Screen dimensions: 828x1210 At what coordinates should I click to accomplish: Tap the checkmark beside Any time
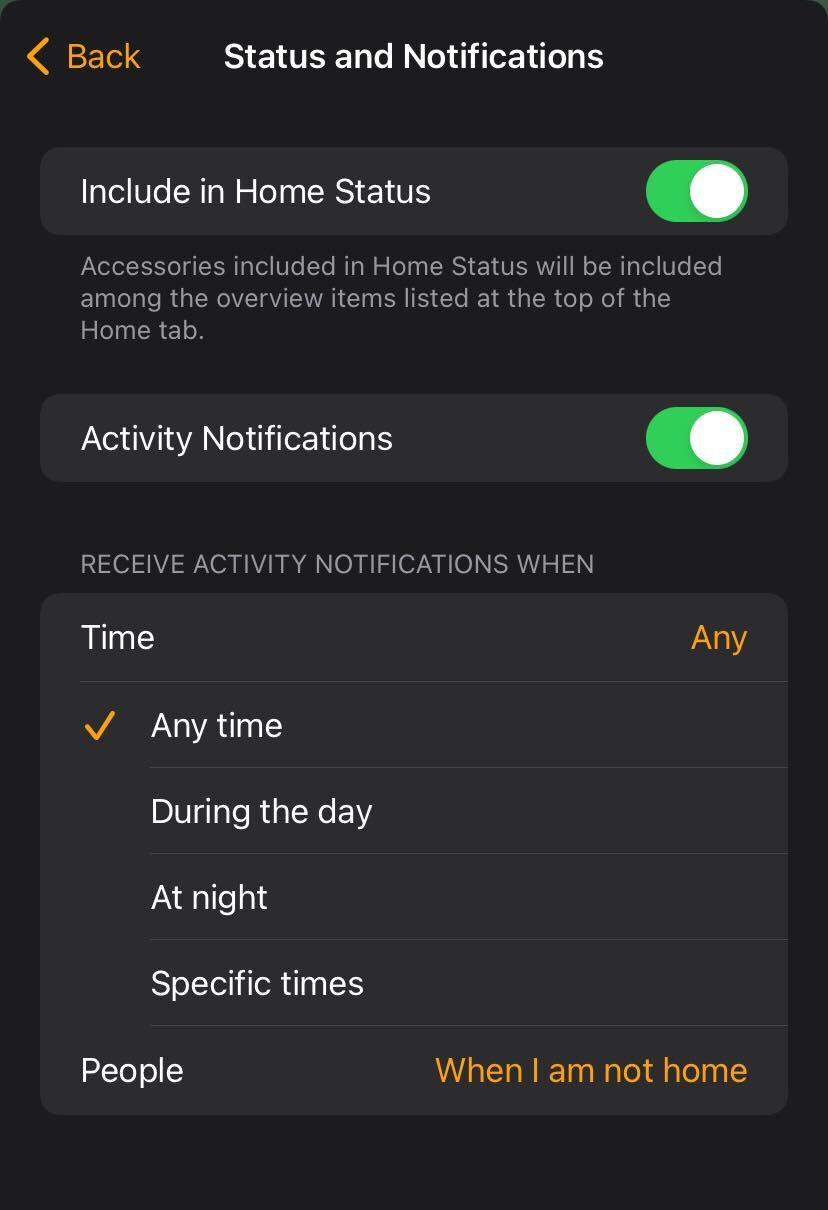coord(99,726)
